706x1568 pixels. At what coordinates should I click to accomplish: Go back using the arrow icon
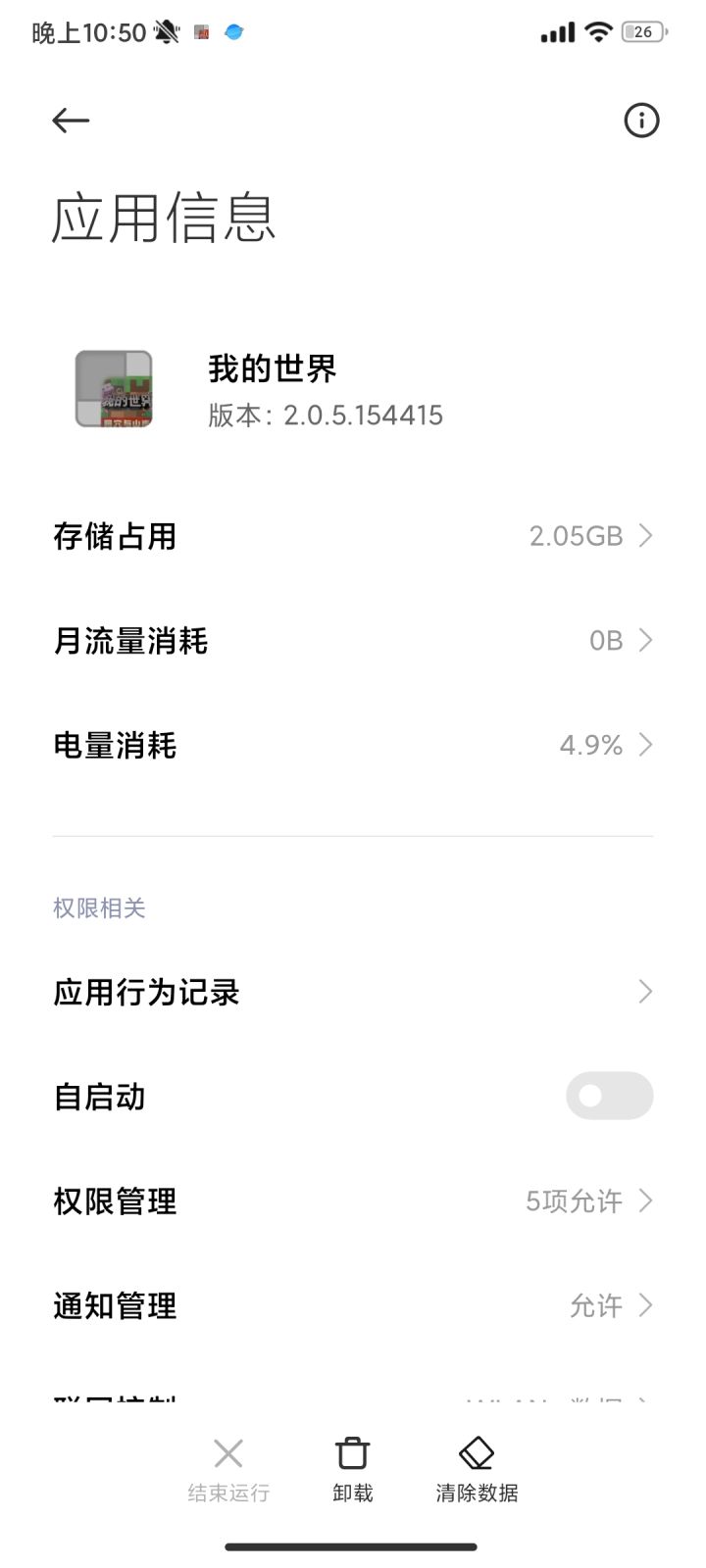(x=71, y=121)
